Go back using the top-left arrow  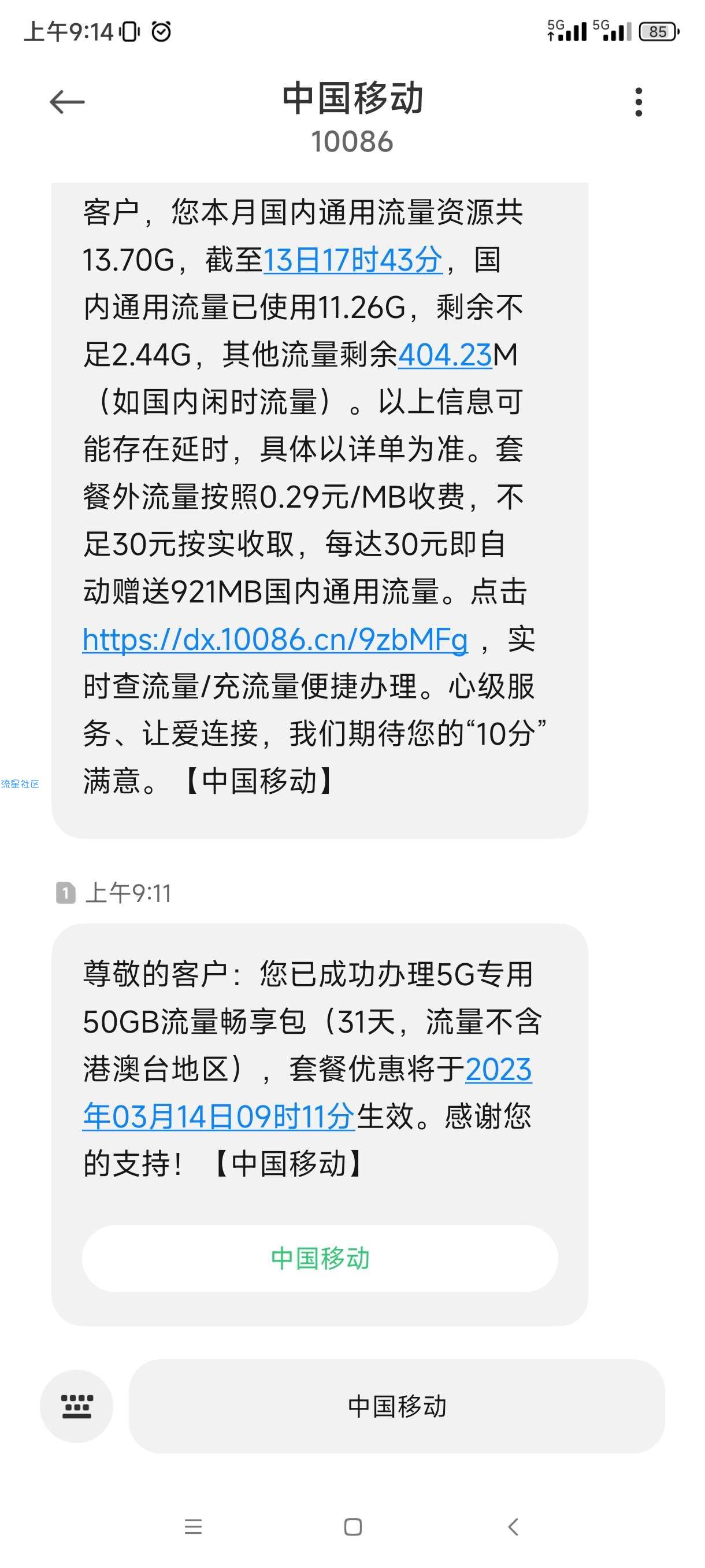pyautogui.click(x=67, y=102)
